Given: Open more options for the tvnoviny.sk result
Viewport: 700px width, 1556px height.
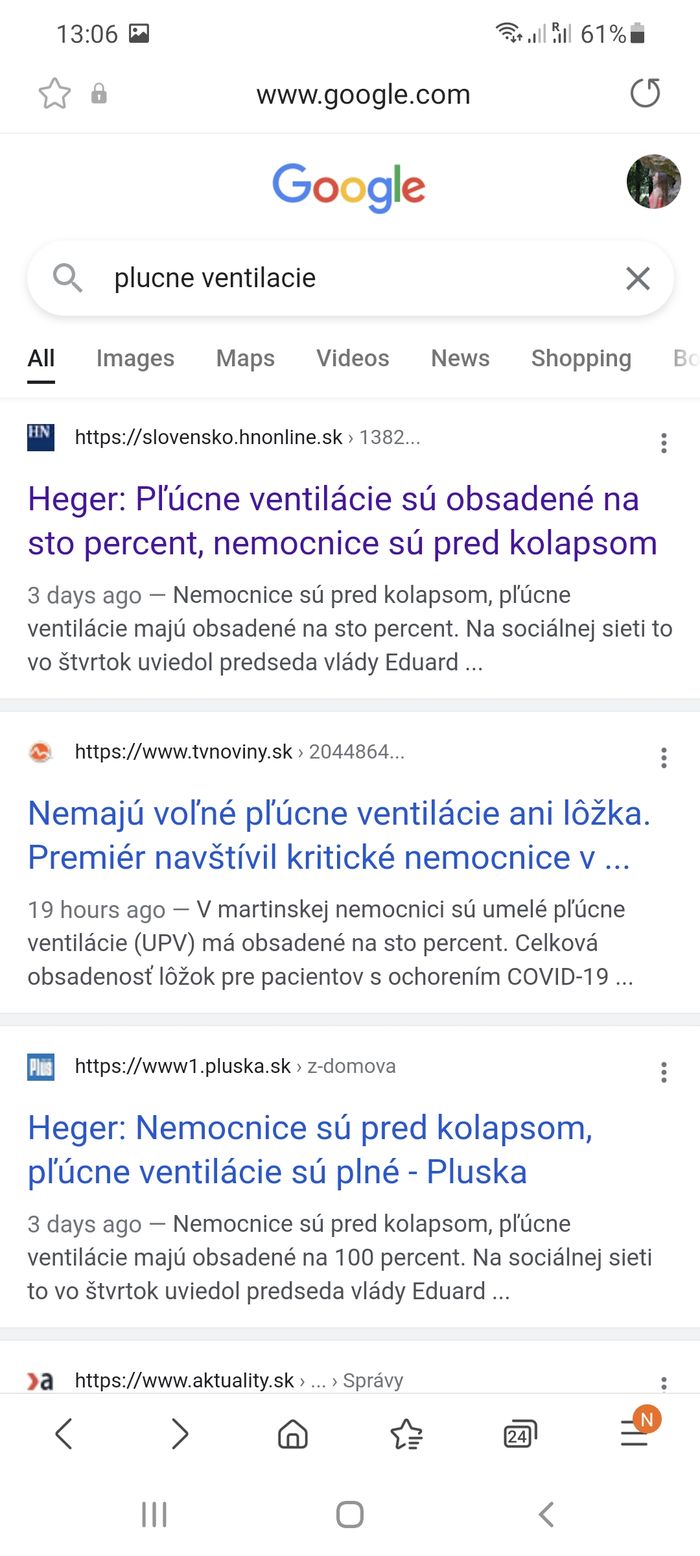Looking at the screenshot, I should coord(663,758).
